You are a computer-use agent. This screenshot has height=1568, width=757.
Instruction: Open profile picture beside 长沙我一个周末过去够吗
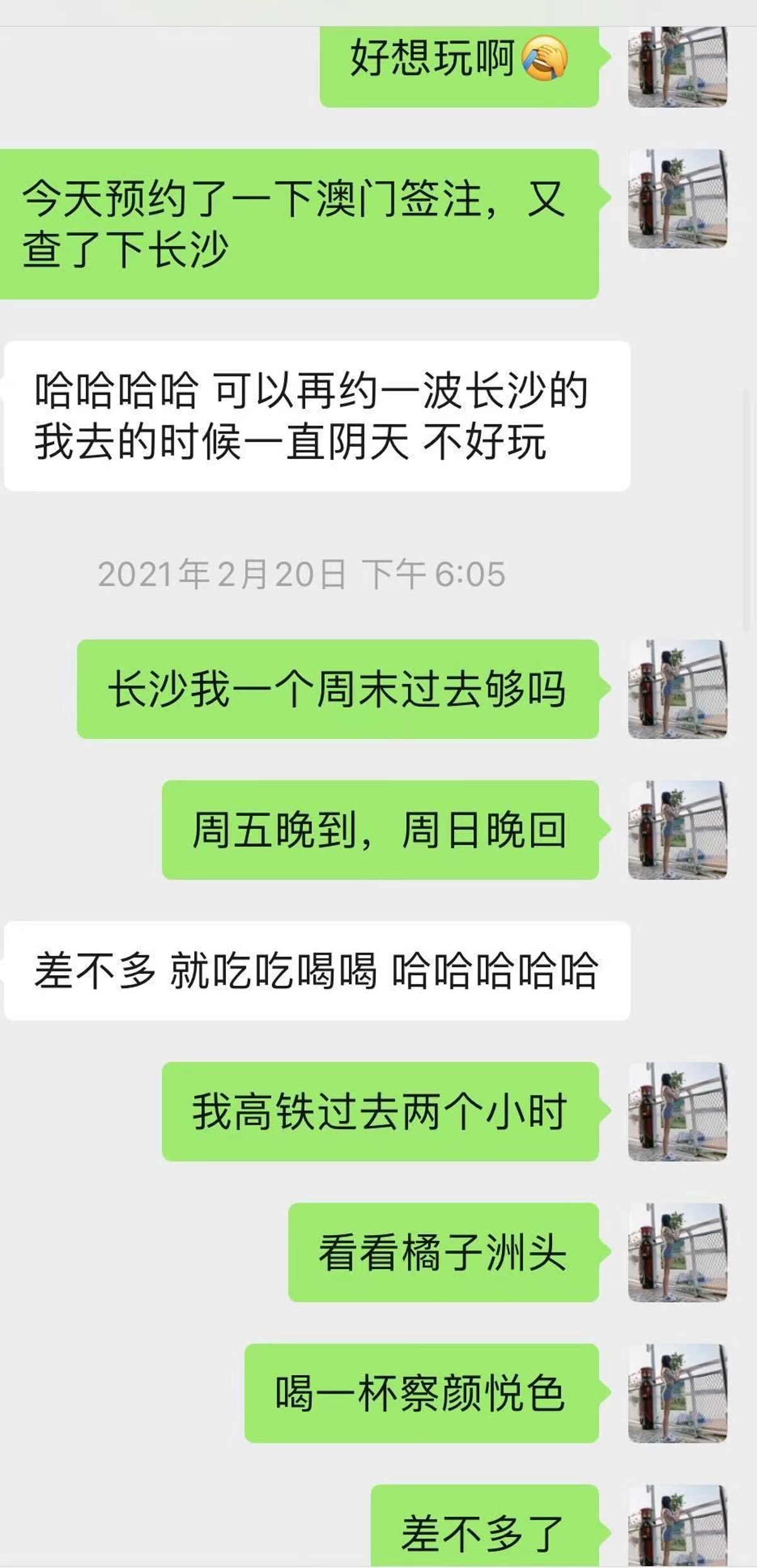pos(678,688)
